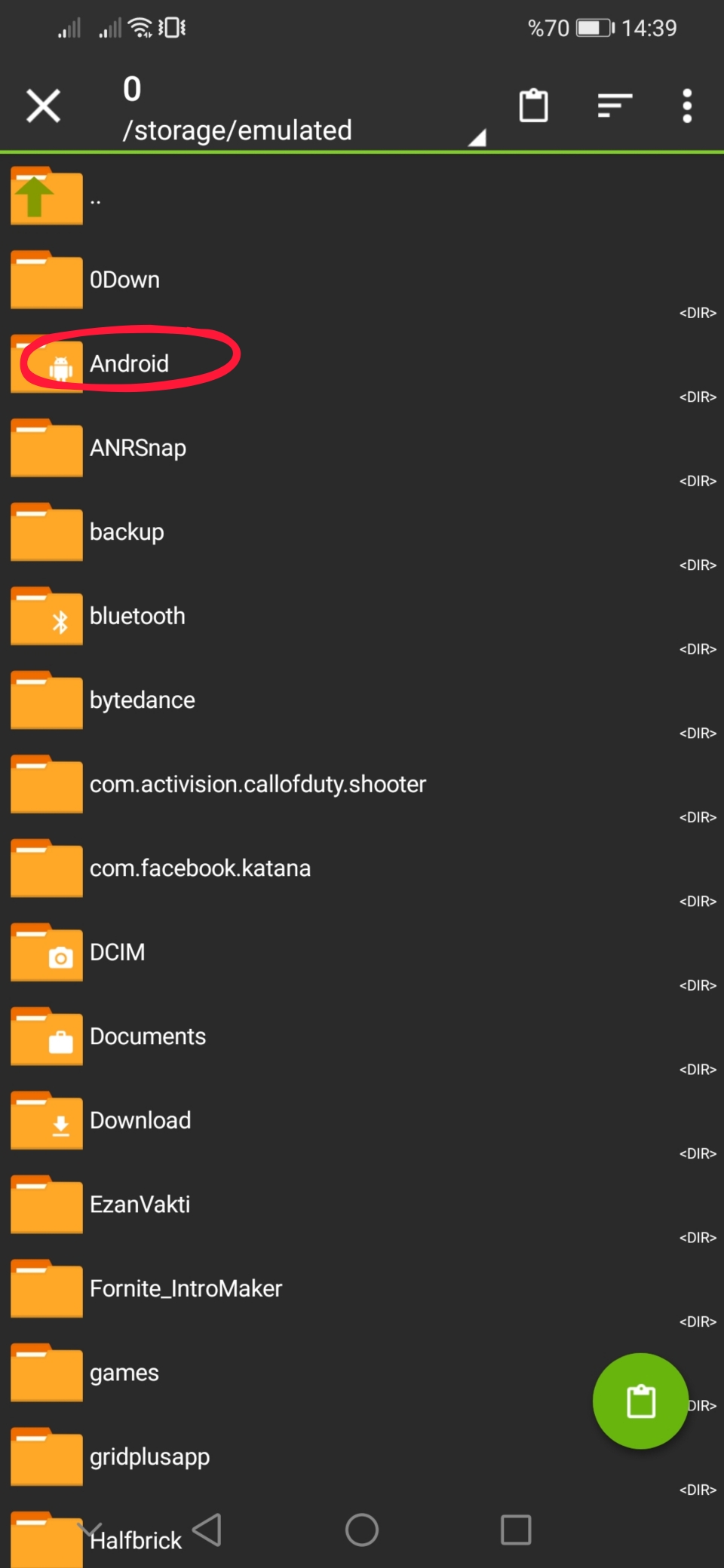The width and height of the screenshot is (724, 1568).
Task: Open the circled Android folder
Action: [x=130, y=363]
